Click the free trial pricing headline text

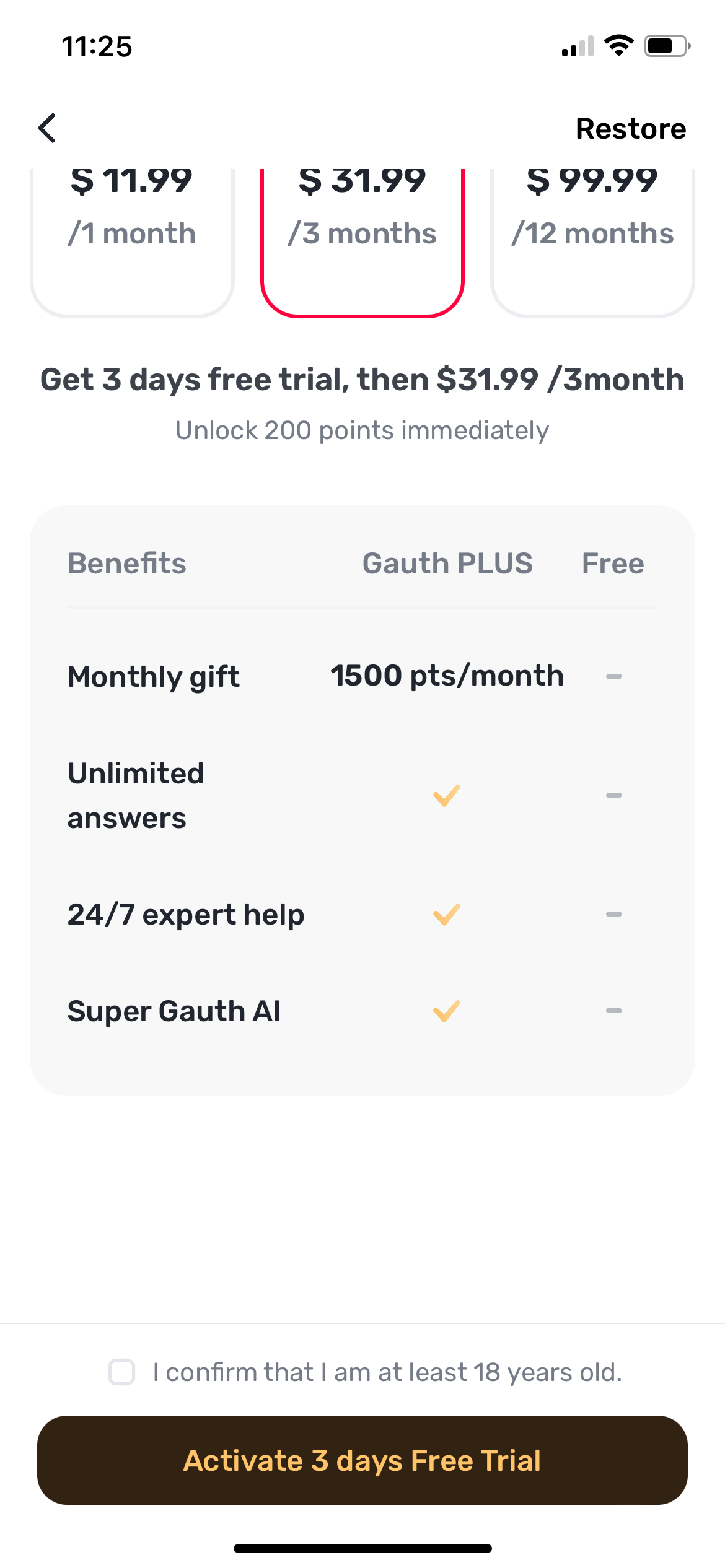click(x=361, y=380)
